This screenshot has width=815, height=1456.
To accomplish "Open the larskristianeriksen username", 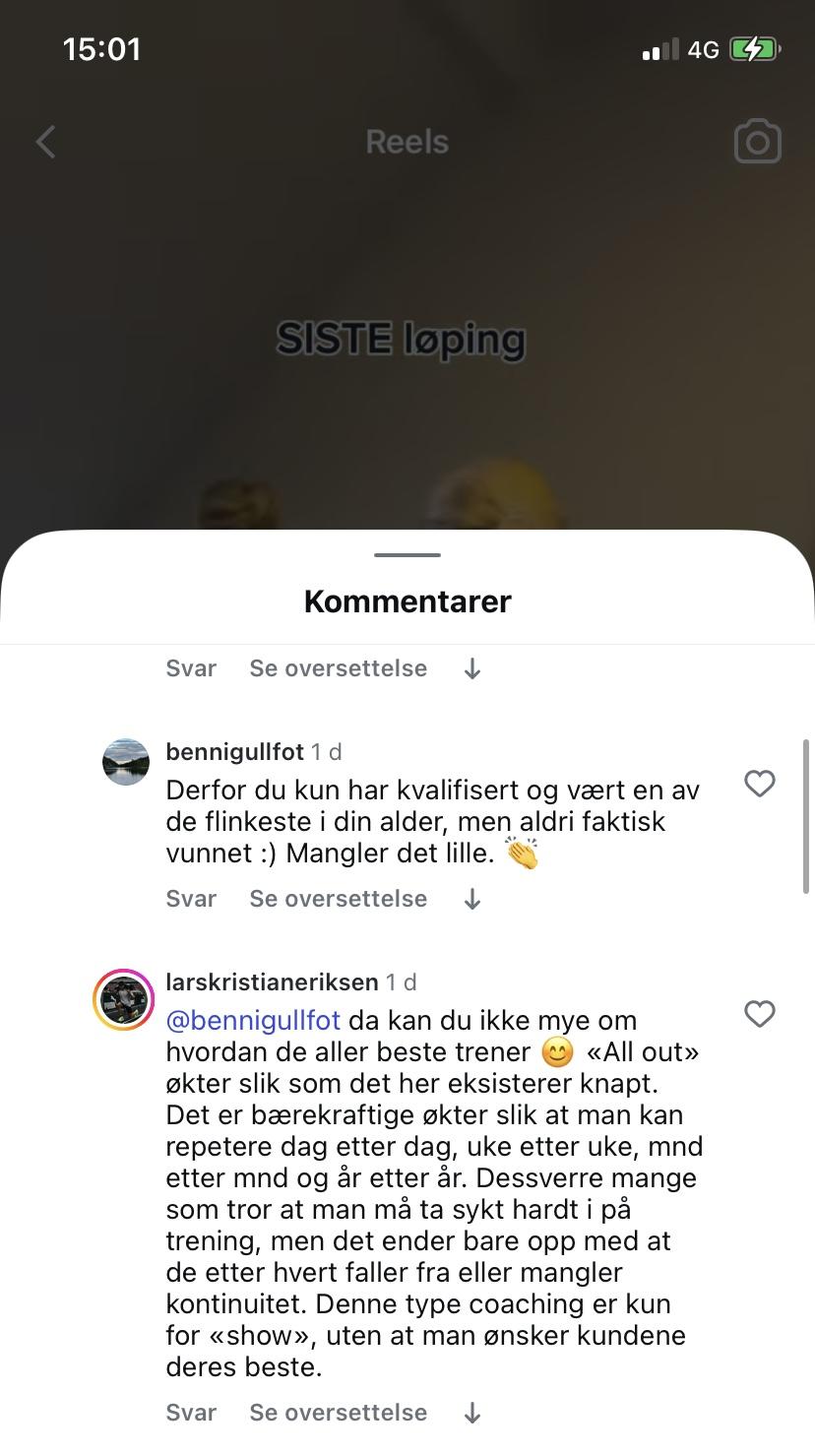I will (x=273, y=981).
